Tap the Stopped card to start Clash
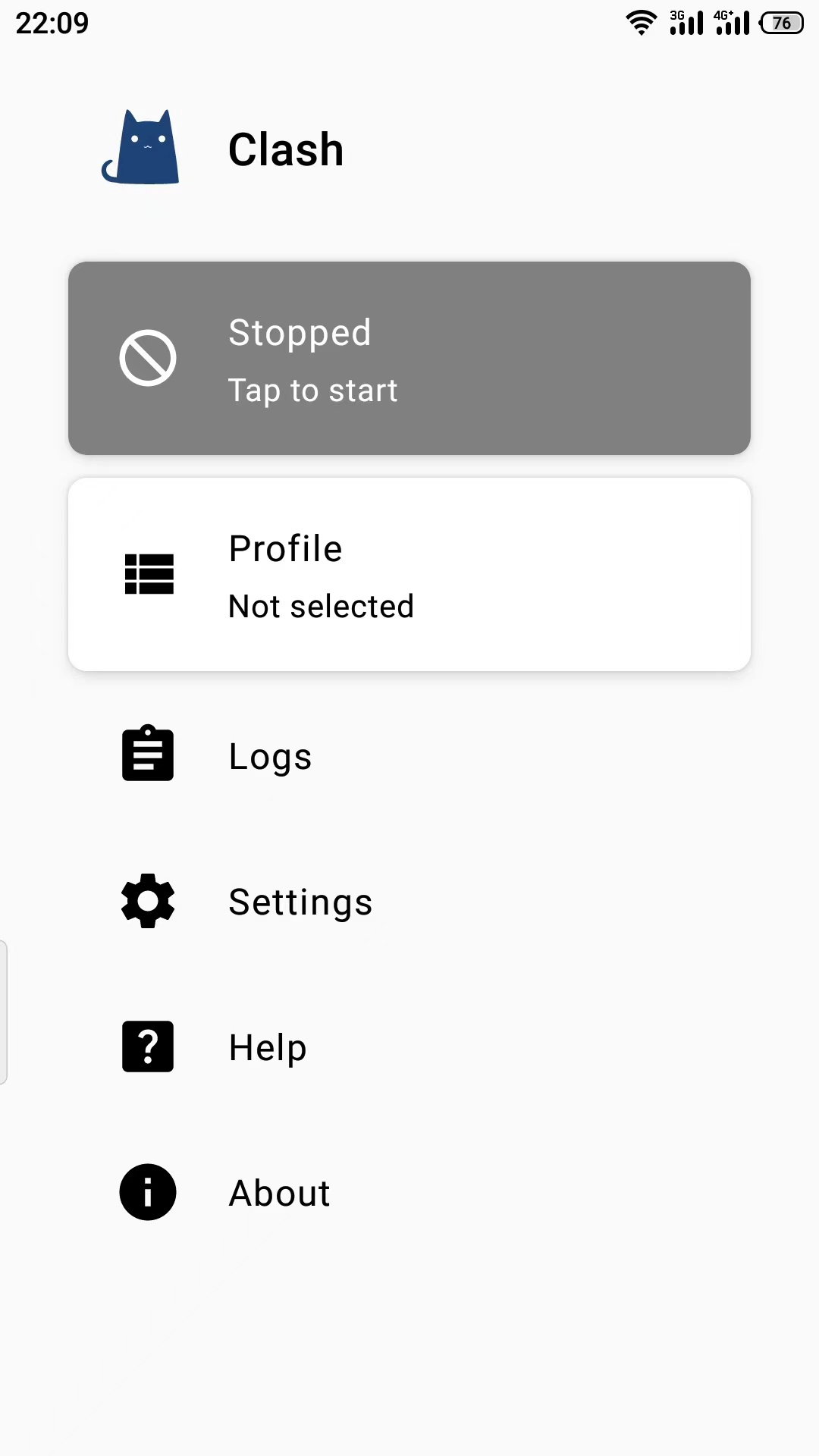This screenshot has width=819, height=1456. [x=409, y=358]
